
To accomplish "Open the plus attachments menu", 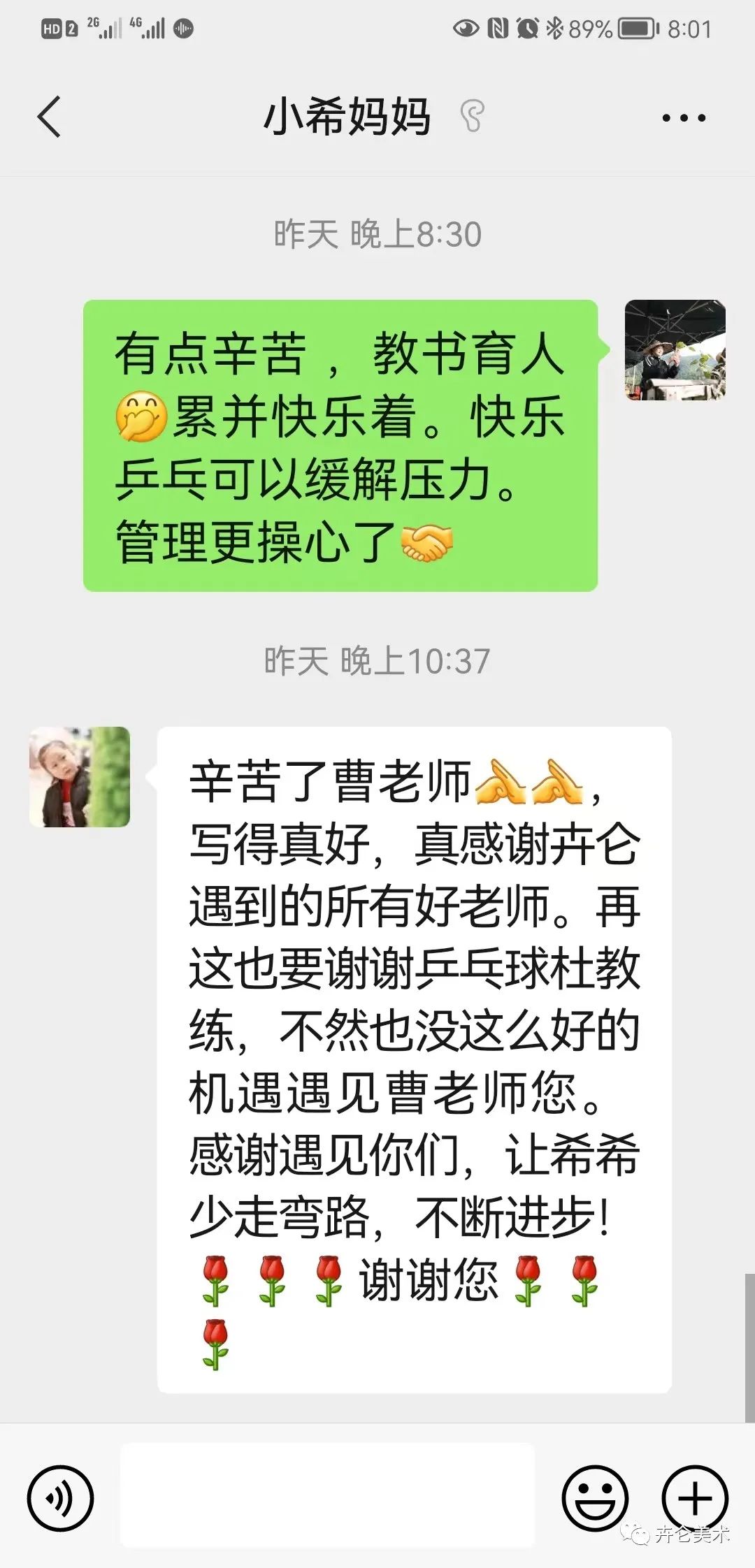I will coord(695,1498).
